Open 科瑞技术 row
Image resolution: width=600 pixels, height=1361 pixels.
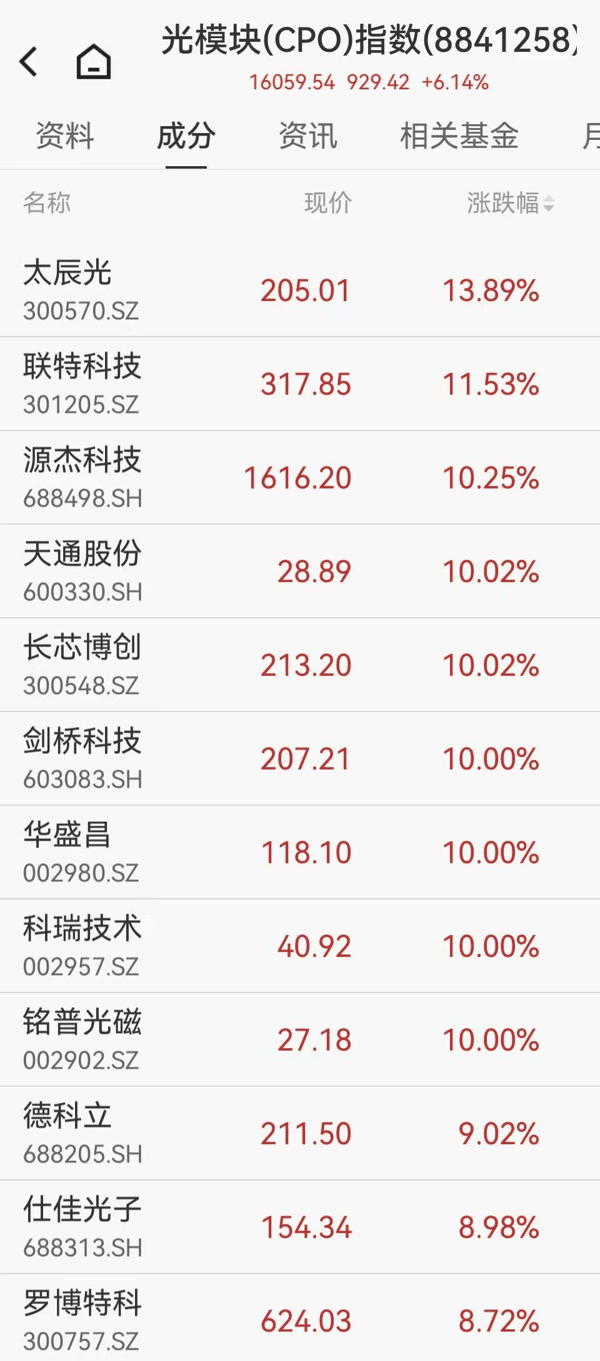coord(300,946)
